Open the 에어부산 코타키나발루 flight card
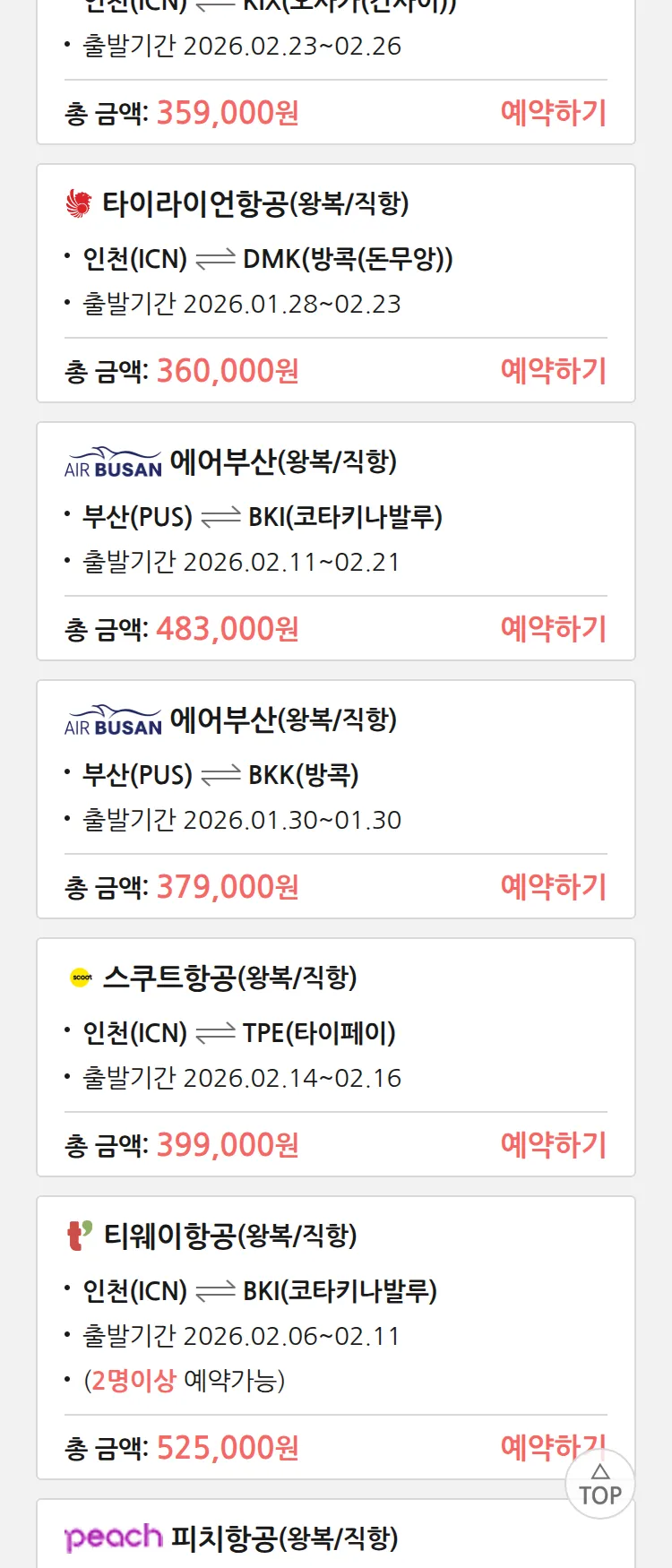The height and width of the screenshot is (1568, 672). click(335, 516)
